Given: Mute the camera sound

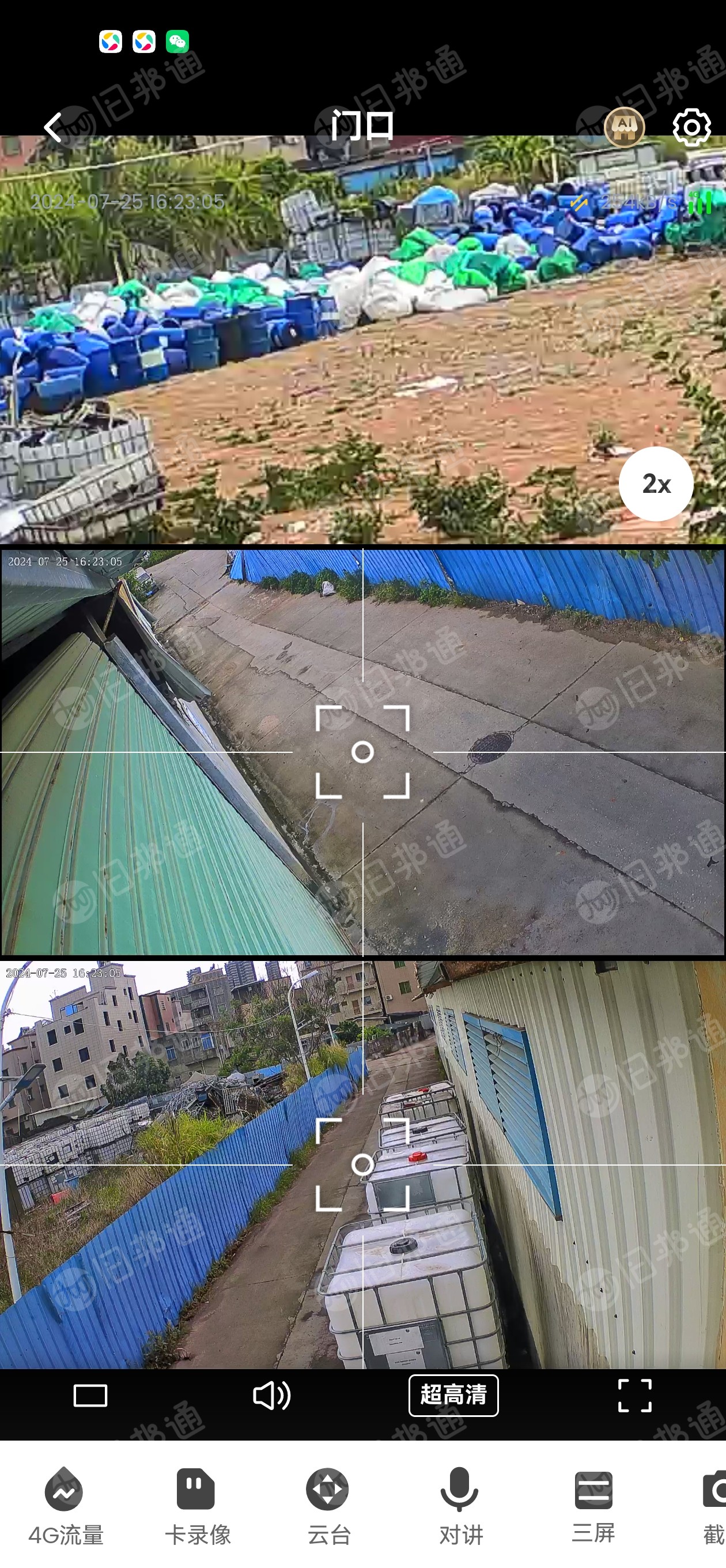Looking at the screenshot, I should [x=271, y=1395].
